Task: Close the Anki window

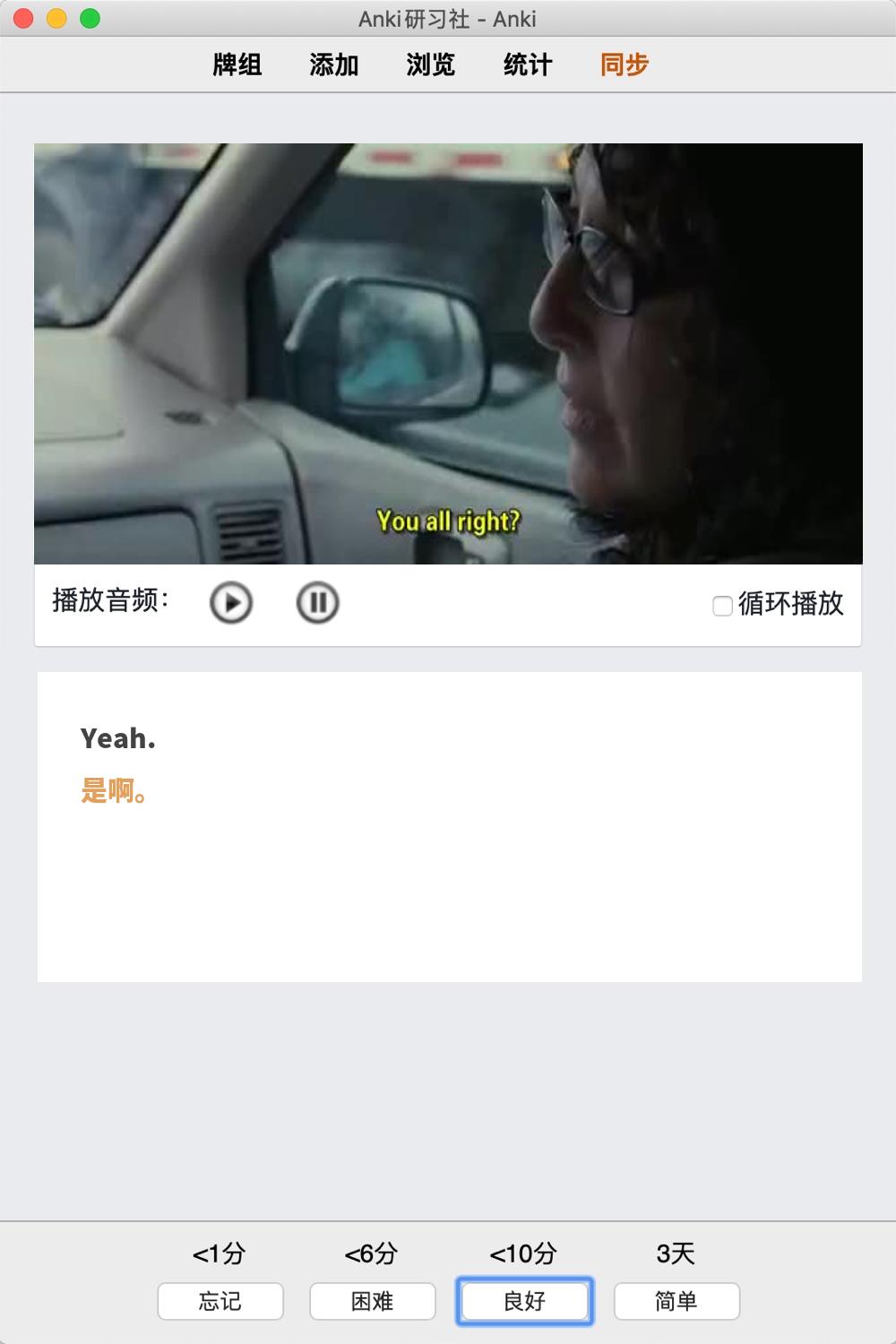Action: 24,18
